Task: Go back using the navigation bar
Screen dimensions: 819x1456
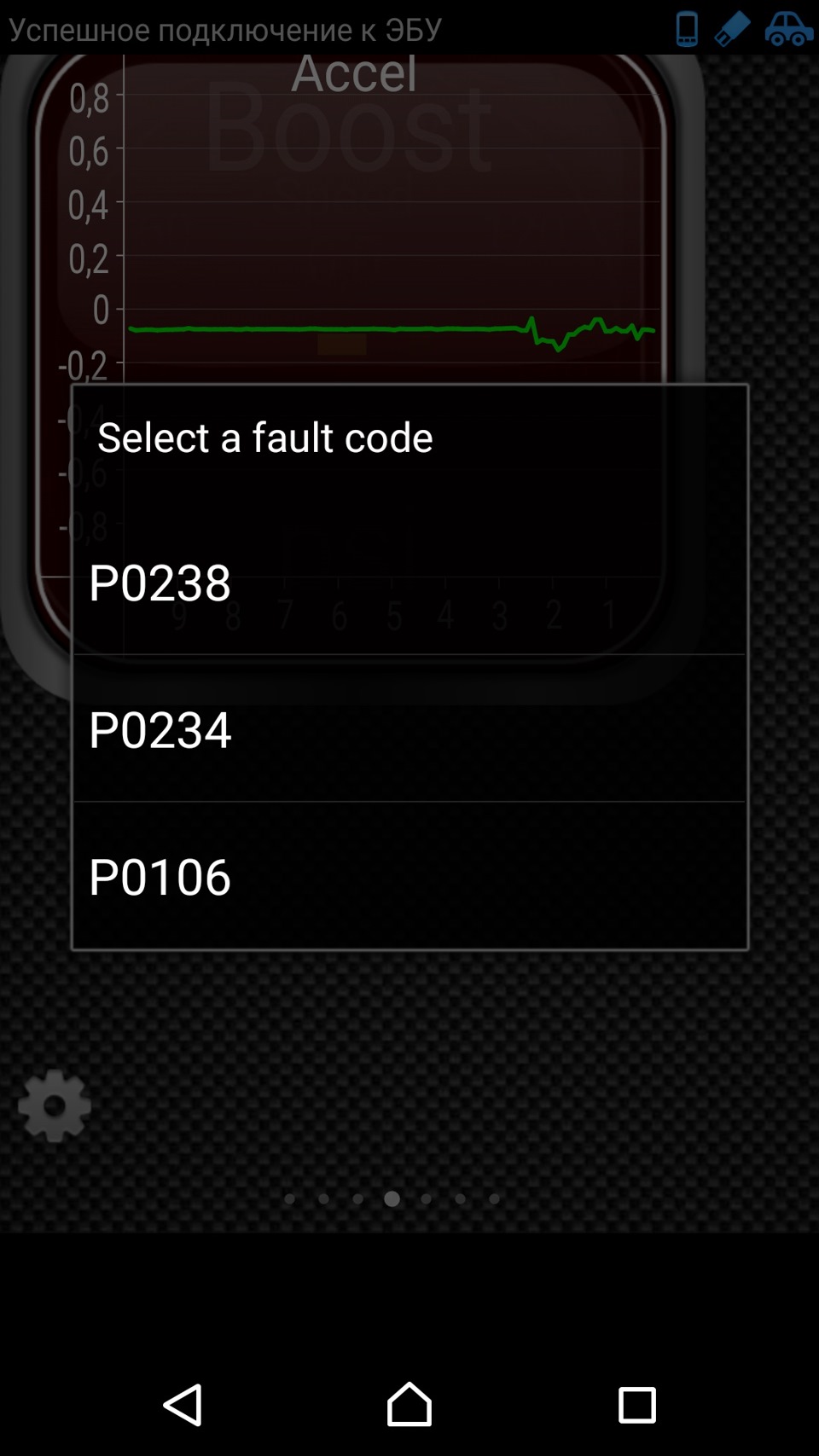Action: click(183, 1404)
